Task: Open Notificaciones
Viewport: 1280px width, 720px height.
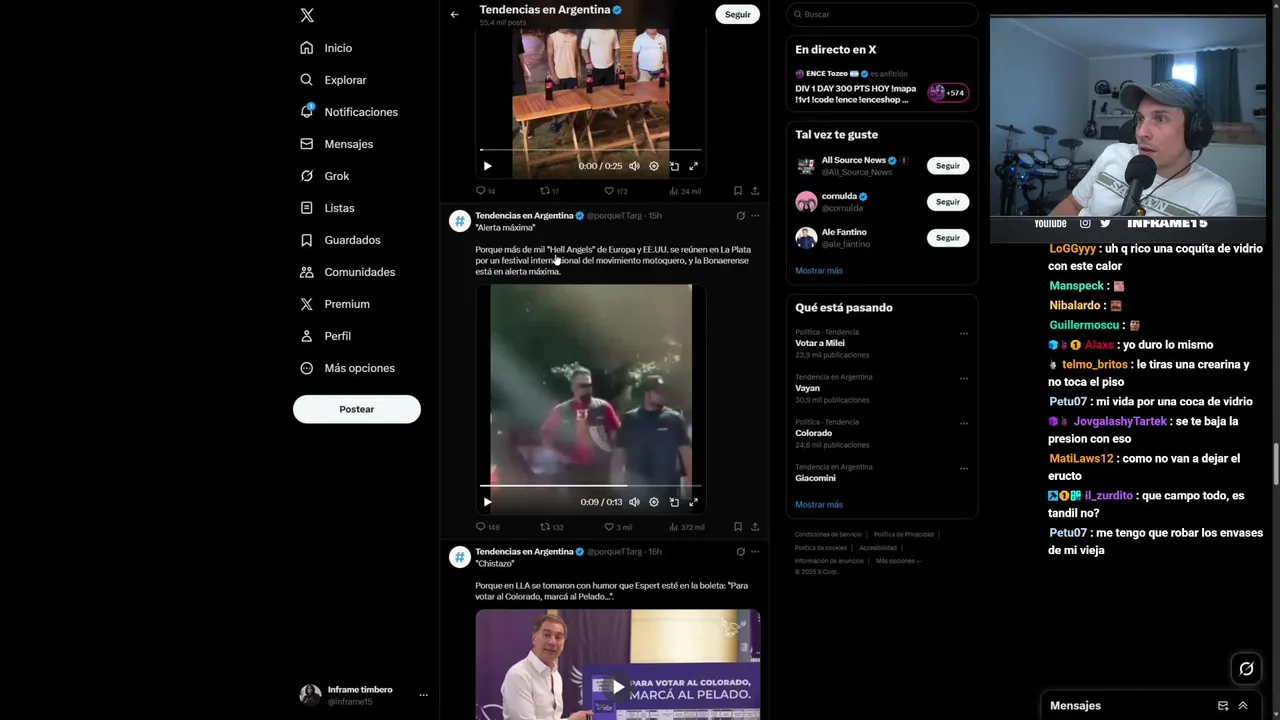Action: 360,112
